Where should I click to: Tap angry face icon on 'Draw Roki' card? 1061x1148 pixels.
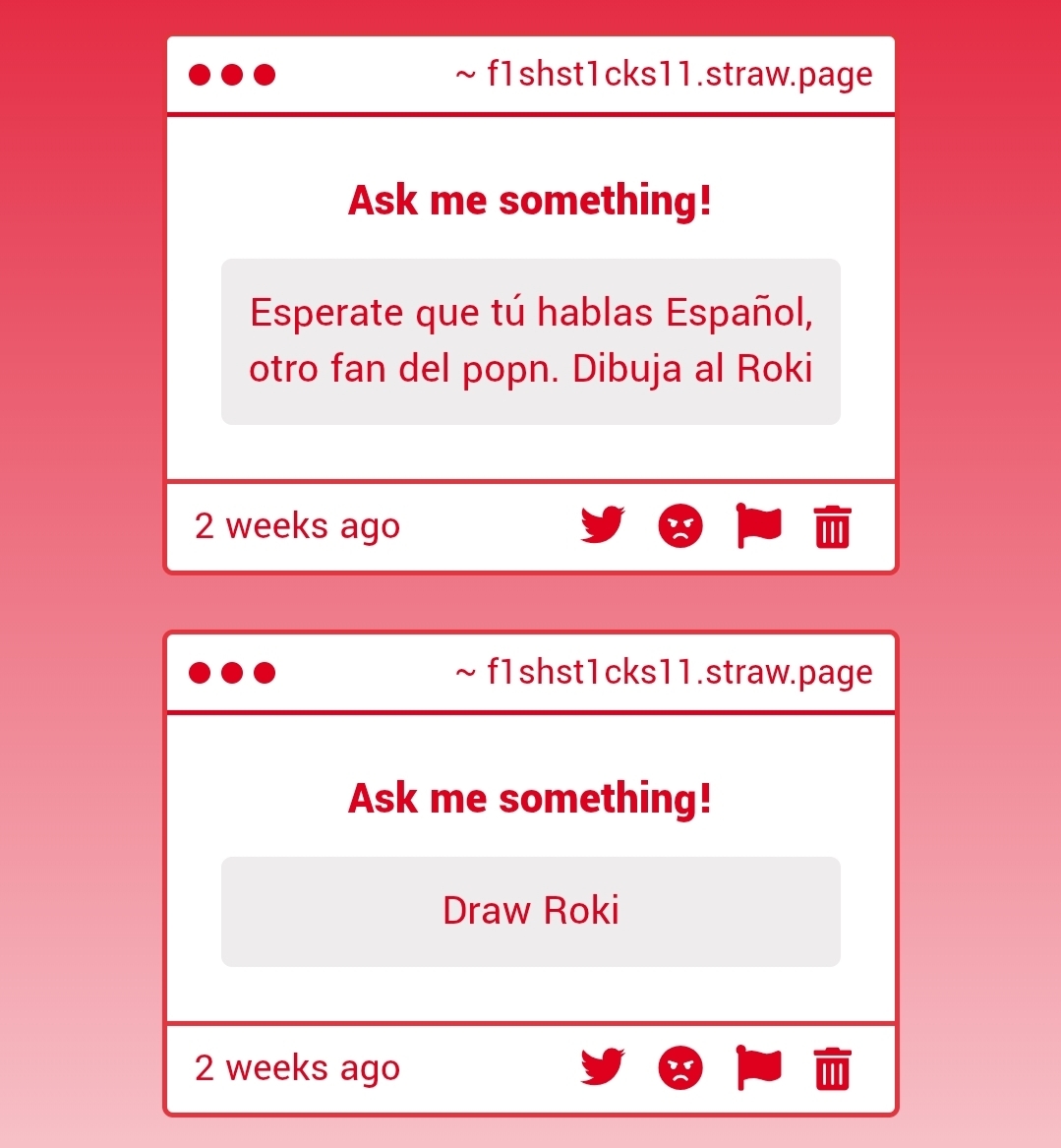pos(680,1068)
